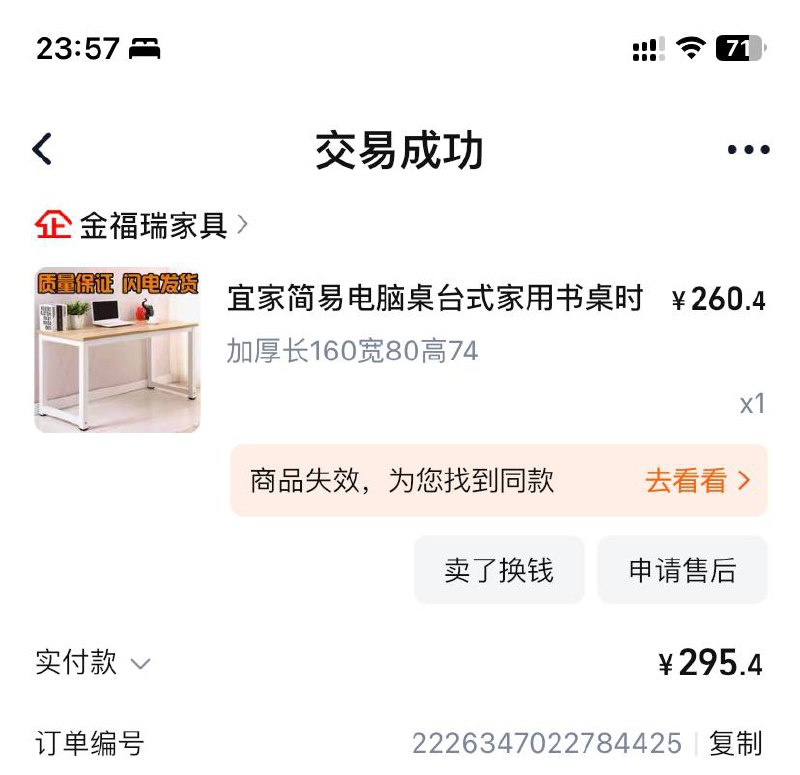Copy the order number with 复制
800x775 pixels.
coord(735,744)
